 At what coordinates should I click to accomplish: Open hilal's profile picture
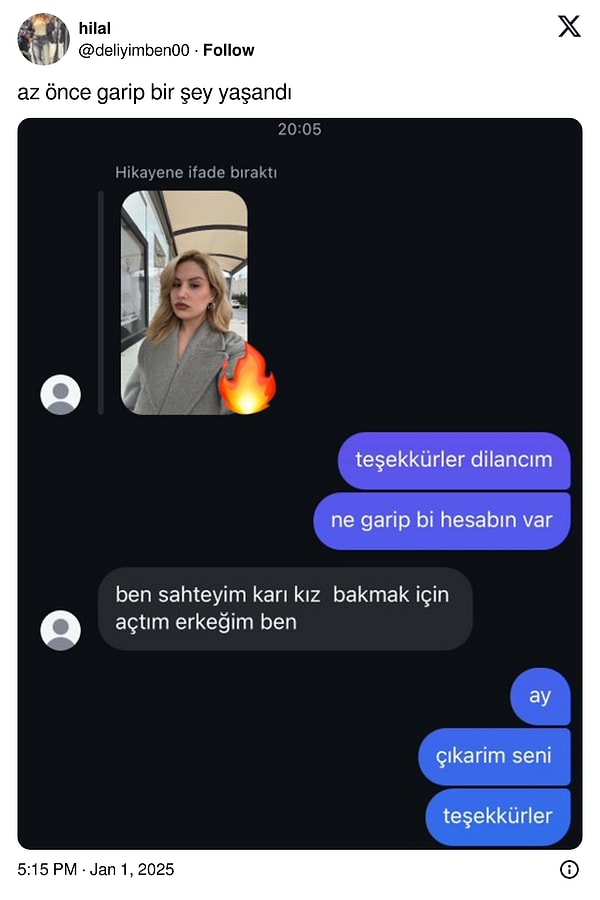pos(43,39)
